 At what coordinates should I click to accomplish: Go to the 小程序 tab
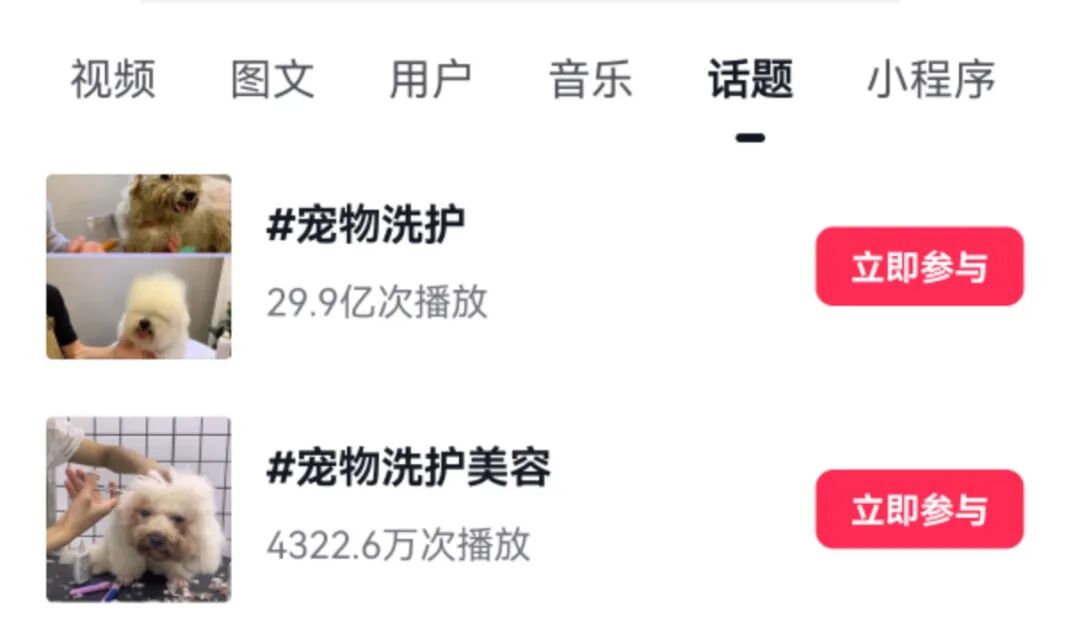[930, 80]
